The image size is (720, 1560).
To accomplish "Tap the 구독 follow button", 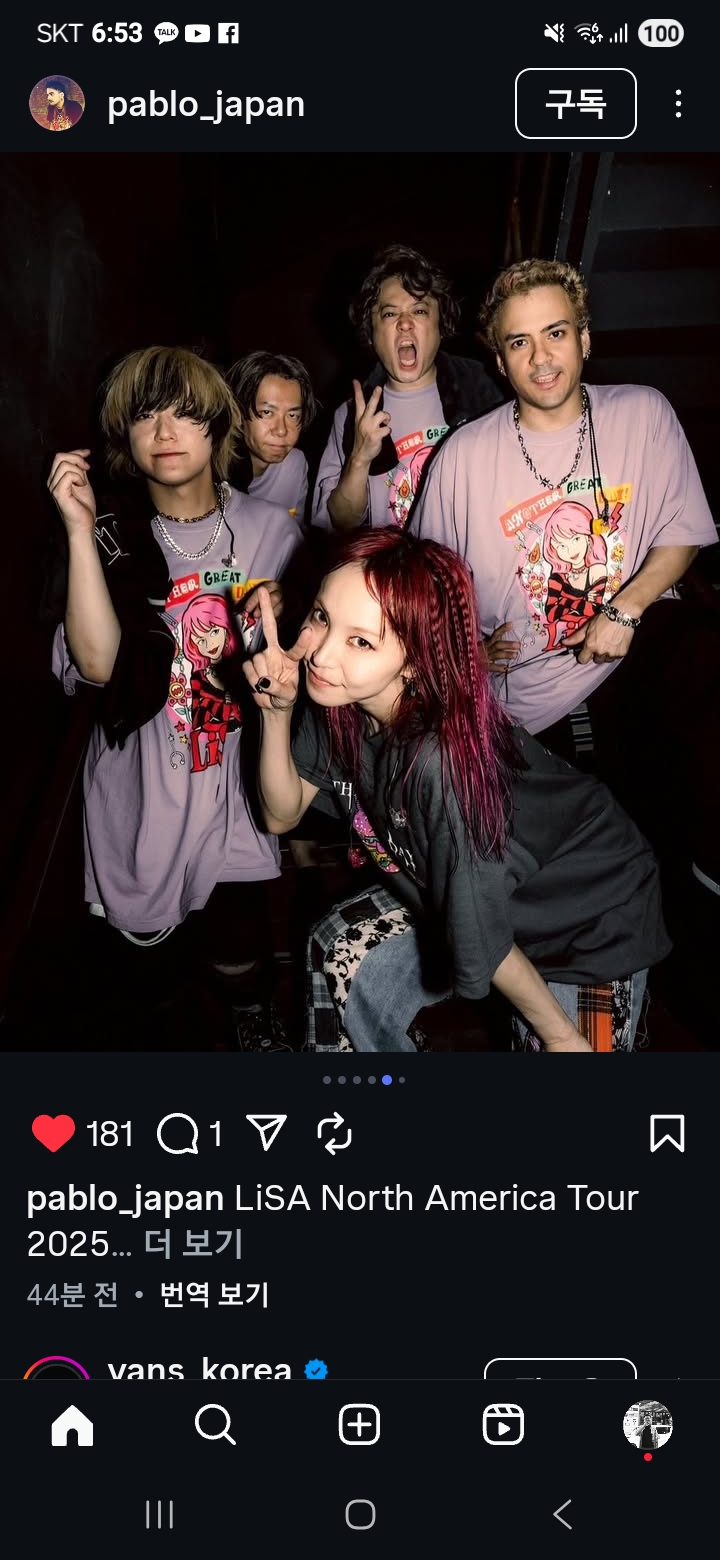I will point(576,103).
